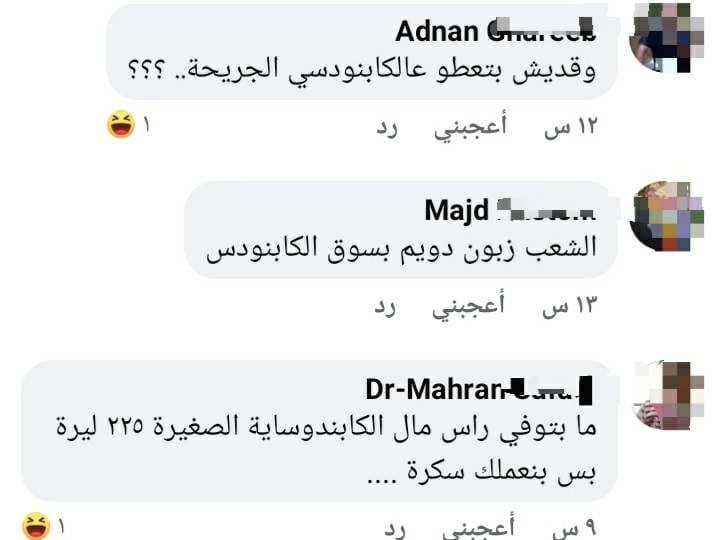720x540 pixels.
Task: View Dr-Mahran's profile picture
Action: point(661,395)
